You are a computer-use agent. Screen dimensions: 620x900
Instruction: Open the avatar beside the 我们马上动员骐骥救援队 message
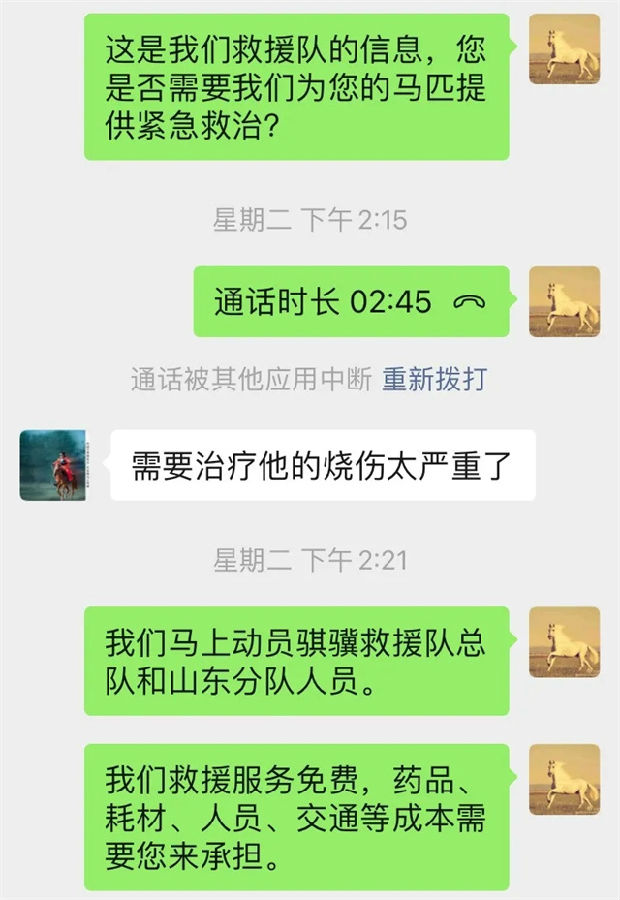pos(564,642)
